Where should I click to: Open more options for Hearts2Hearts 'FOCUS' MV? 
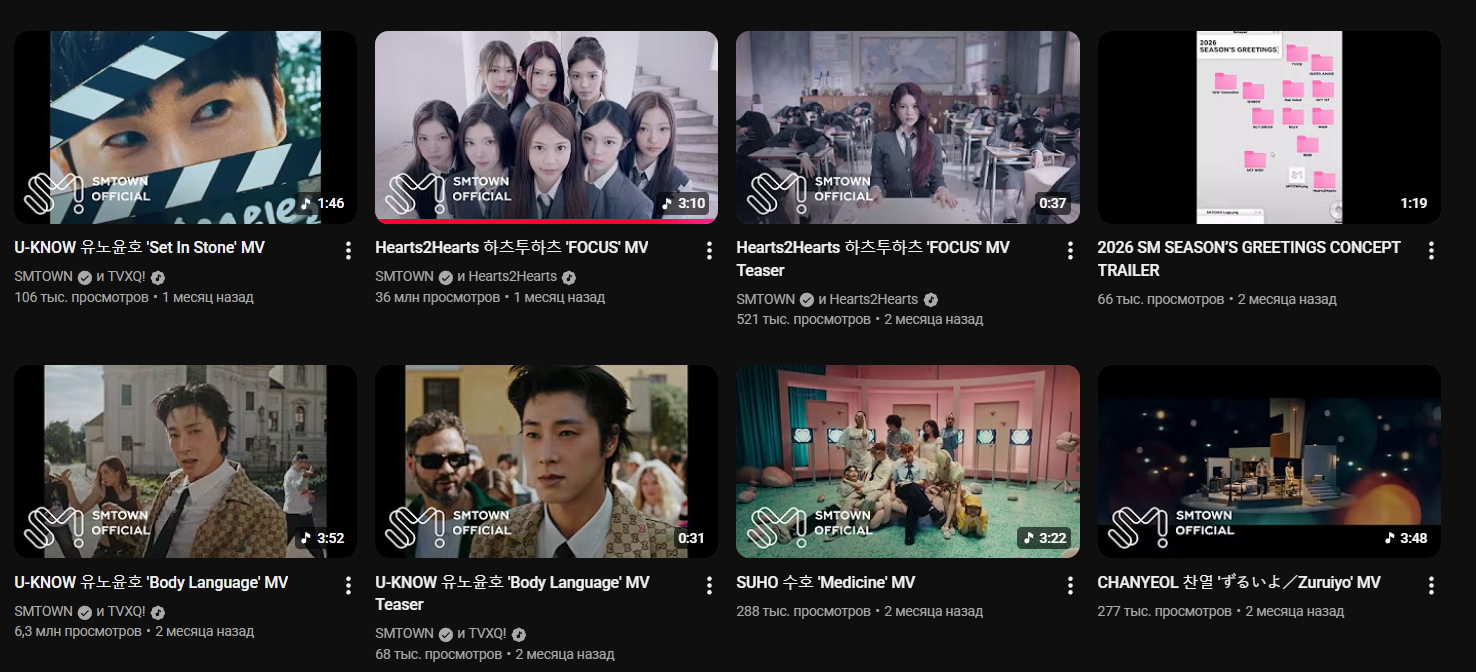click(x=709, y=250)
